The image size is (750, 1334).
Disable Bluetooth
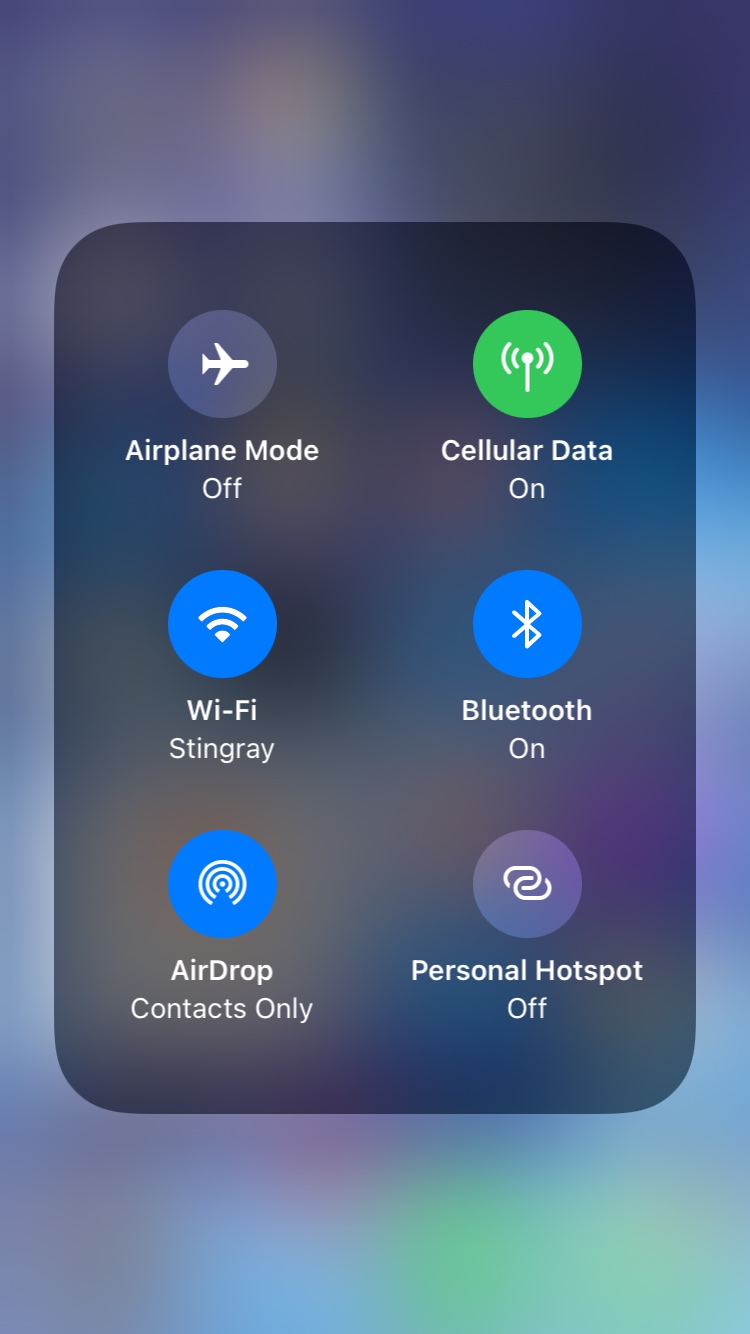pos(527,624)
